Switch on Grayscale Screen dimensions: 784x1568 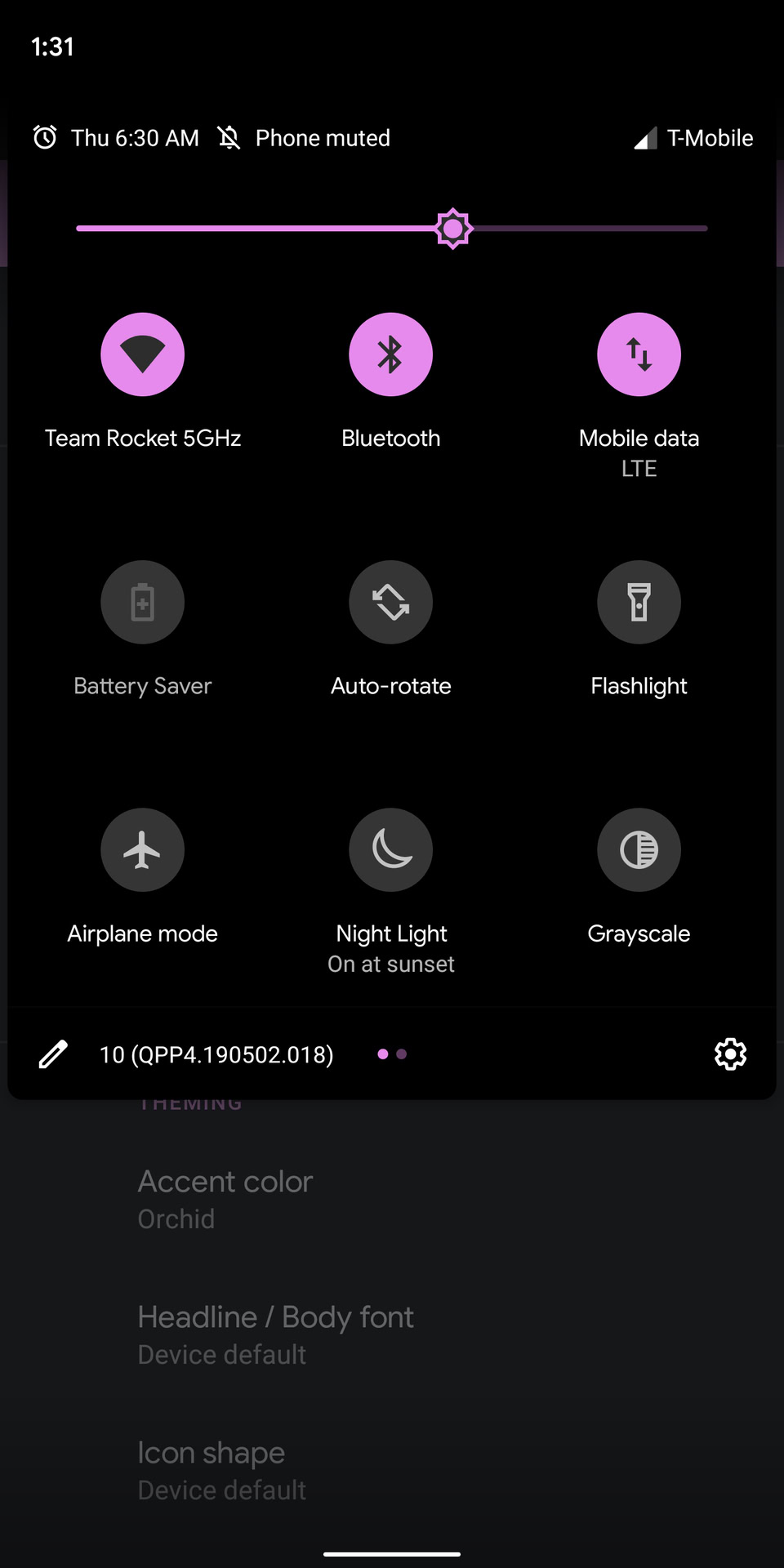639,849
